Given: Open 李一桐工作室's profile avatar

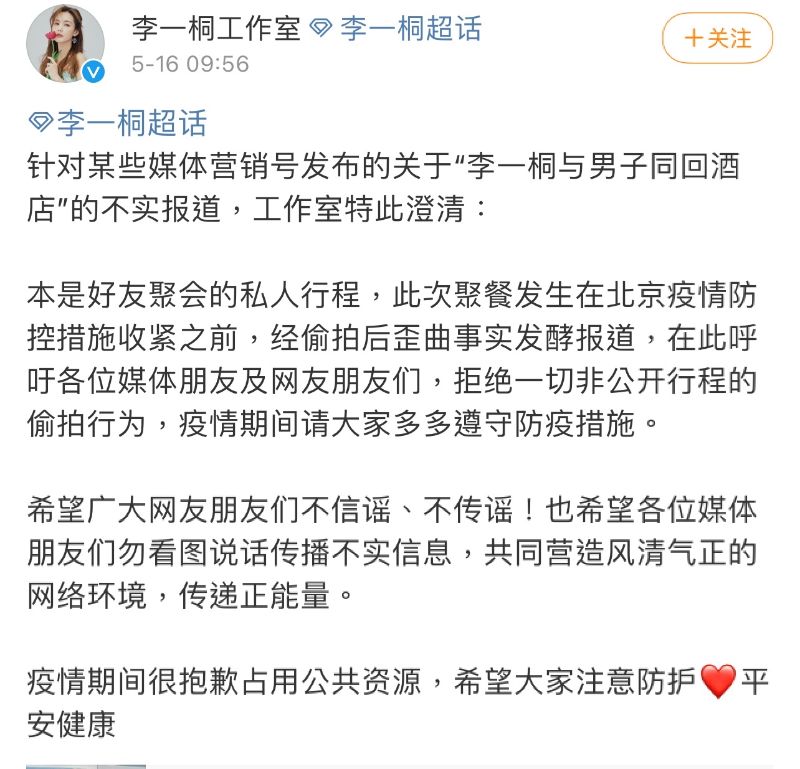Looking at the screenshot, I should click(65, 43).
